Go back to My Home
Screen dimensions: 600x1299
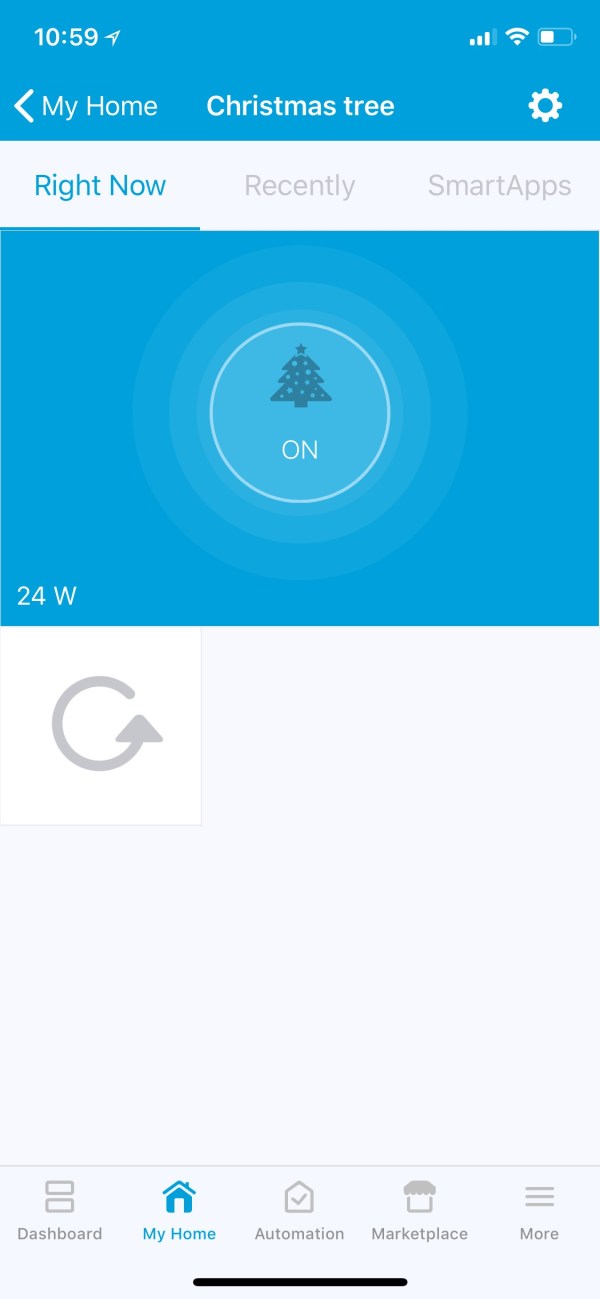point(86,106)
